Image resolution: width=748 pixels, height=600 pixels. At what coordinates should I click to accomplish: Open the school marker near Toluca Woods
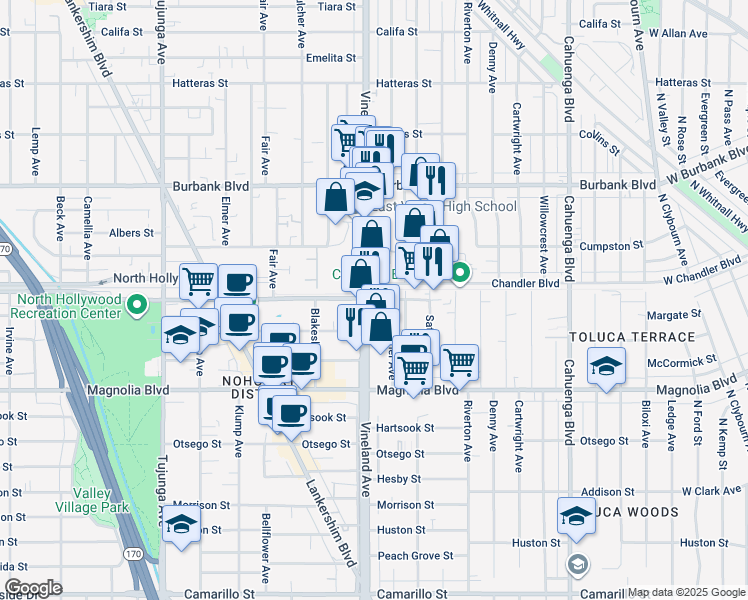577,517
